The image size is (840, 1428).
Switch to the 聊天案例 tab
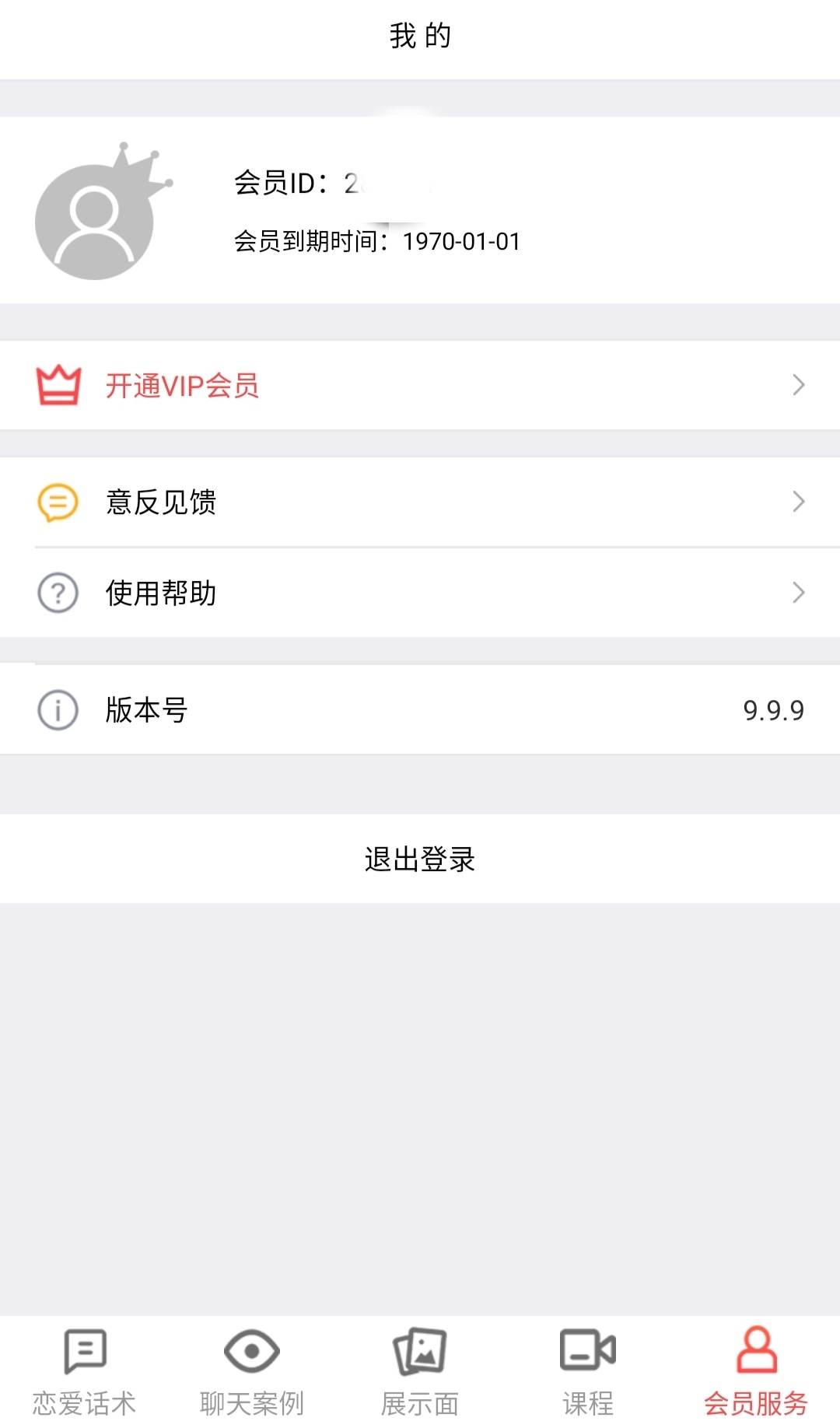tap(252, 1372)
